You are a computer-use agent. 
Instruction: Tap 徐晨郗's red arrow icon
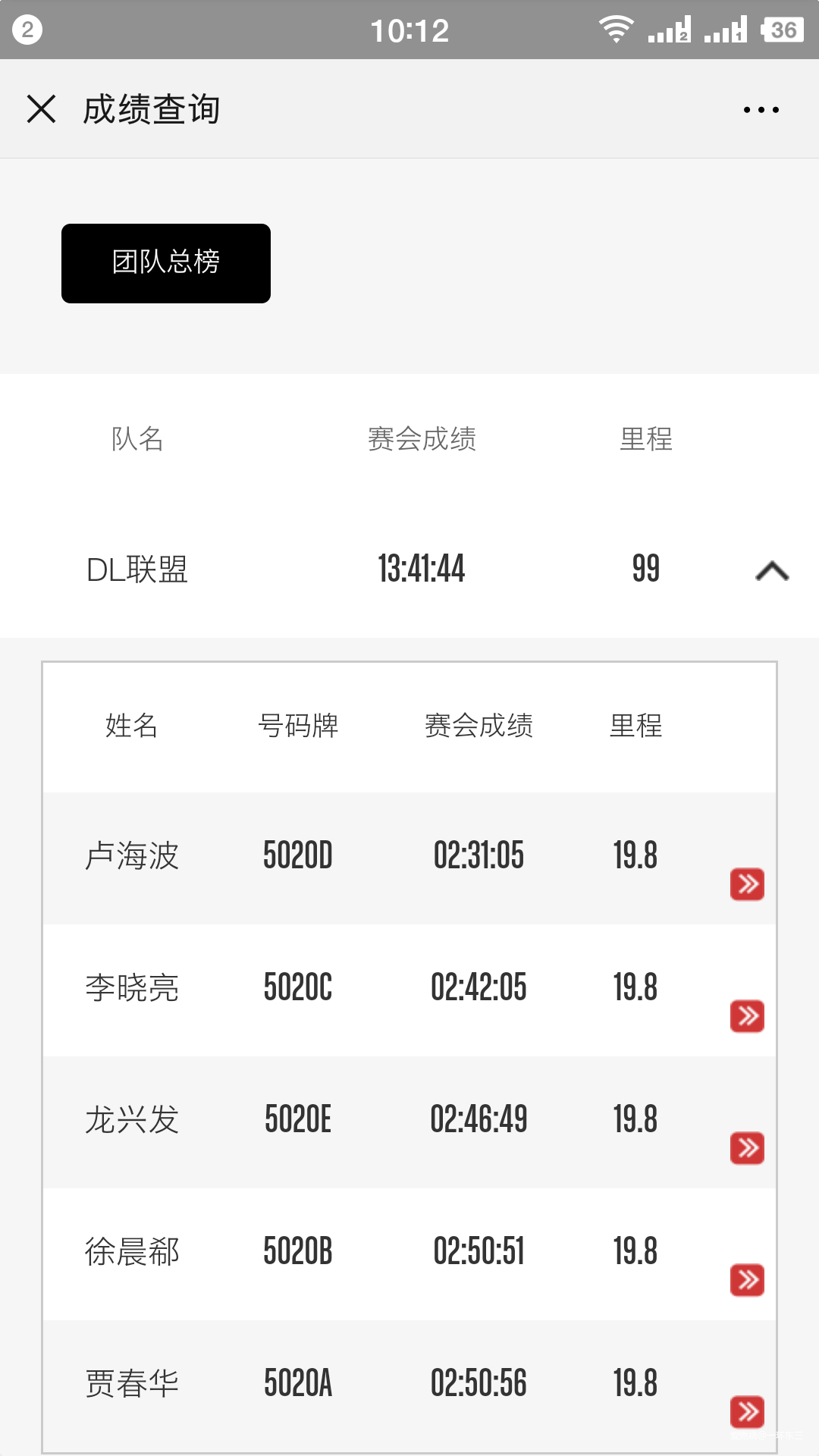[747, 1282]
